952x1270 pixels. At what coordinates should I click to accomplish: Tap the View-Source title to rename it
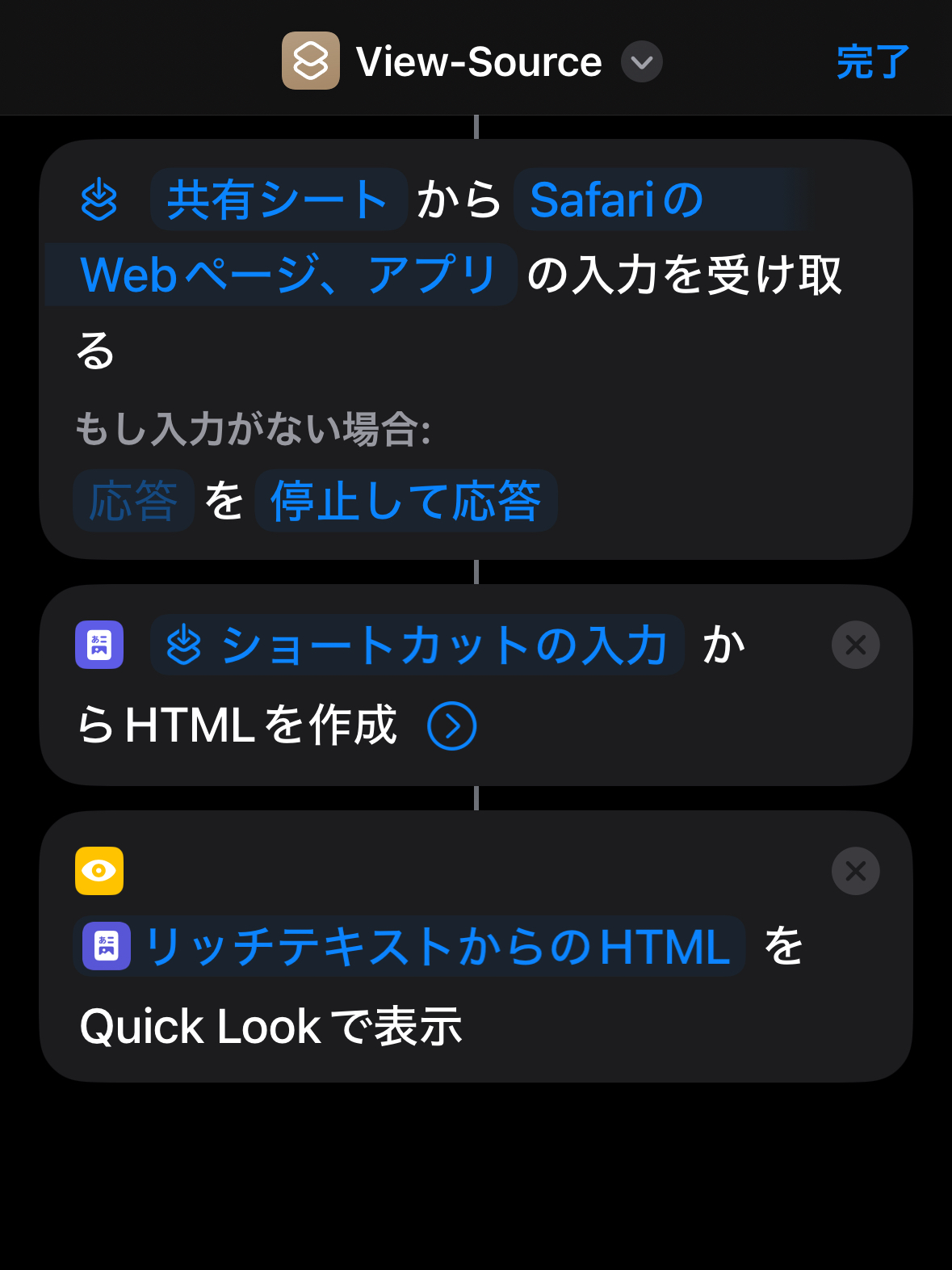click(476, 61)
